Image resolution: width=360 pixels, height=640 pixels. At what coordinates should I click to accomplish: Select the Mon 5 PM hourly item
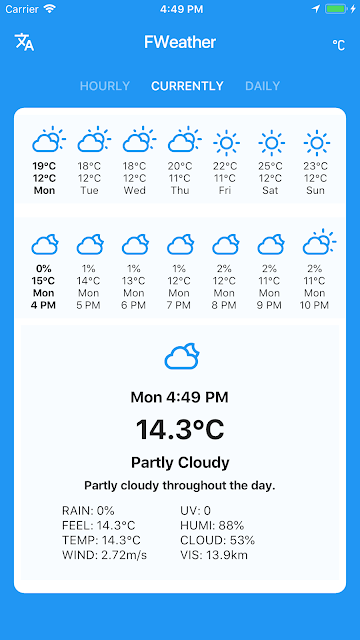tap(89, 271)
